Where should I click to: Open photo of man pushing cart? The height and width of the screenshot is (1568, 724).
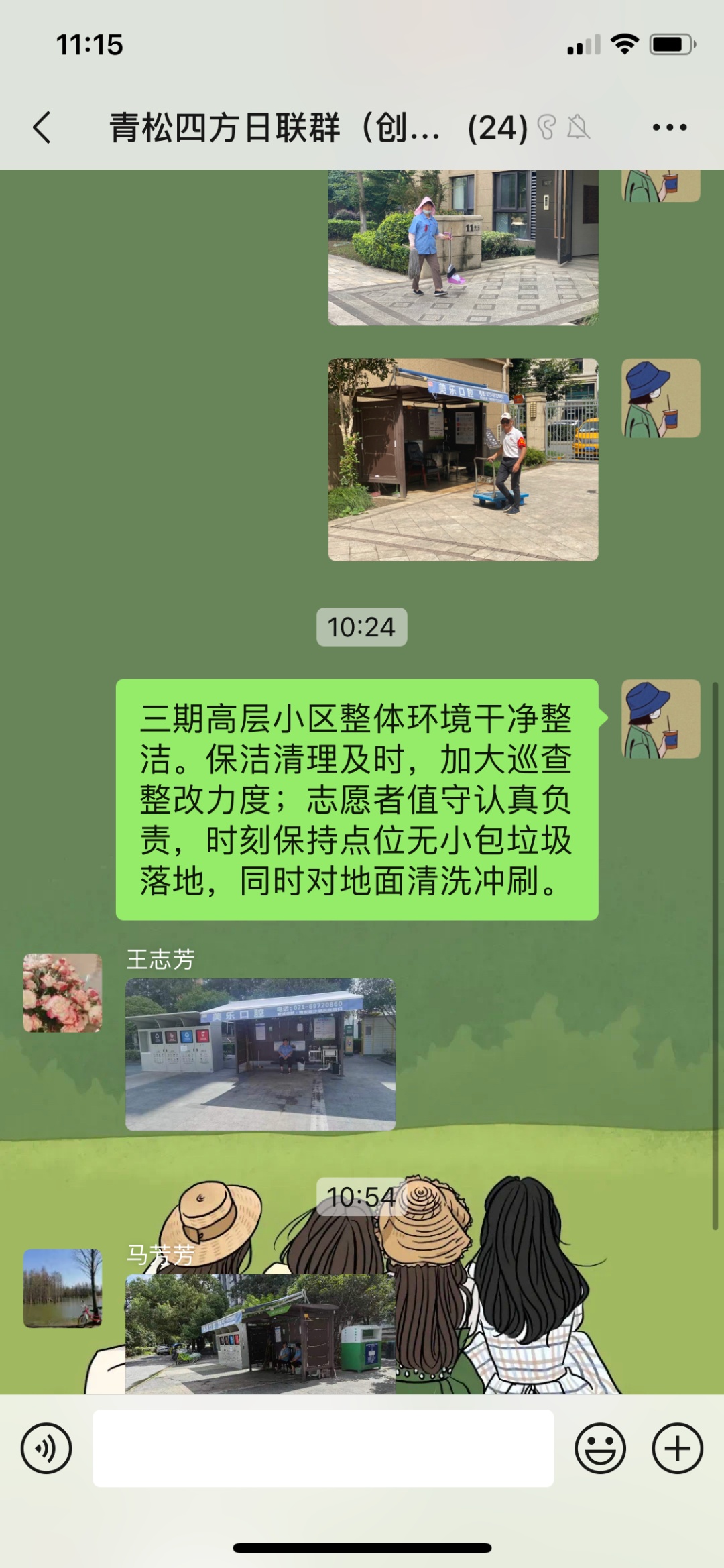[x=463, y=459]
